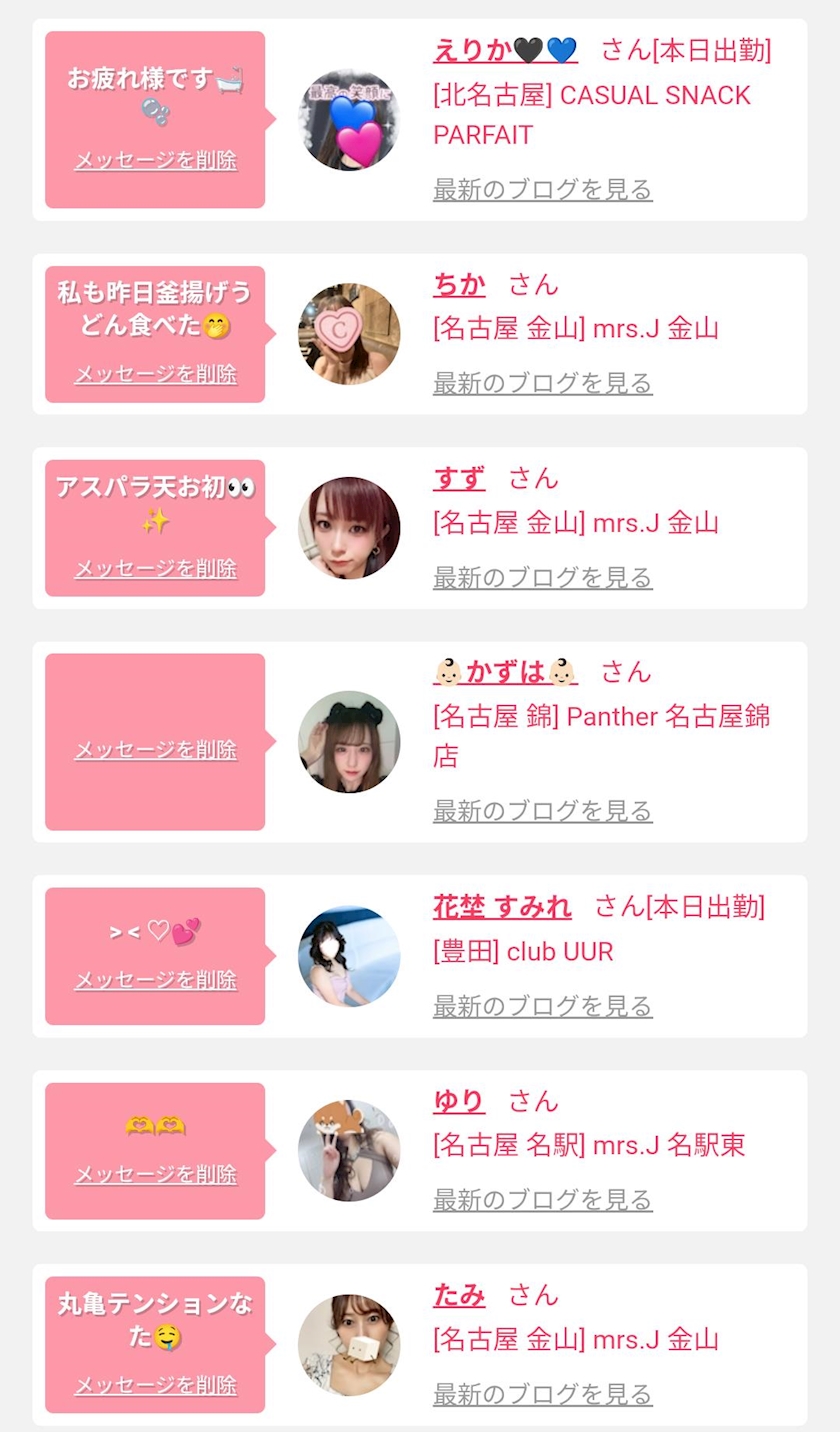View ゆり's latest blog
The width and height of the screenshot is (840, 1432).
[x=543, y=1200]
